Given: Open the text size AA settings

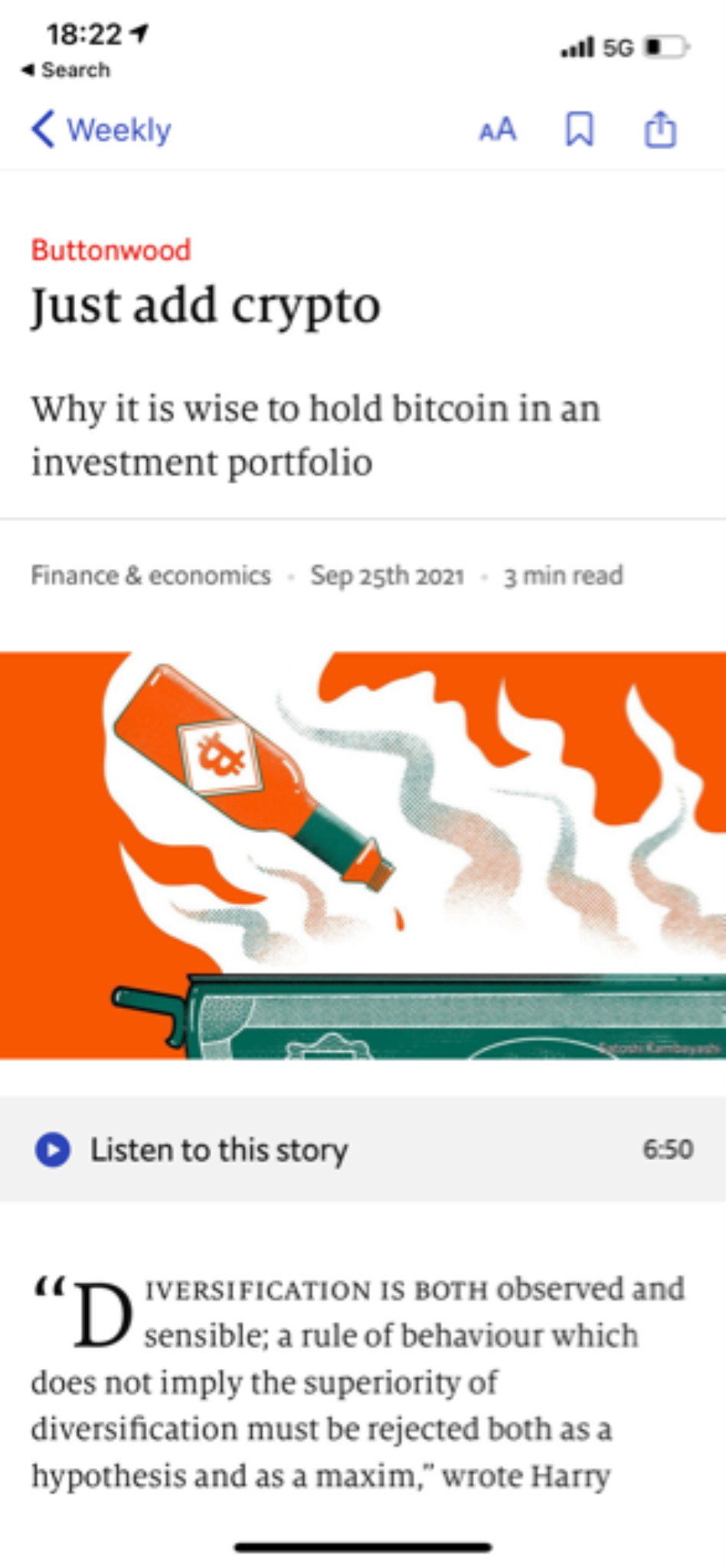Looking at the screenshot, I should pyautogui.click(x=498, y=129).
